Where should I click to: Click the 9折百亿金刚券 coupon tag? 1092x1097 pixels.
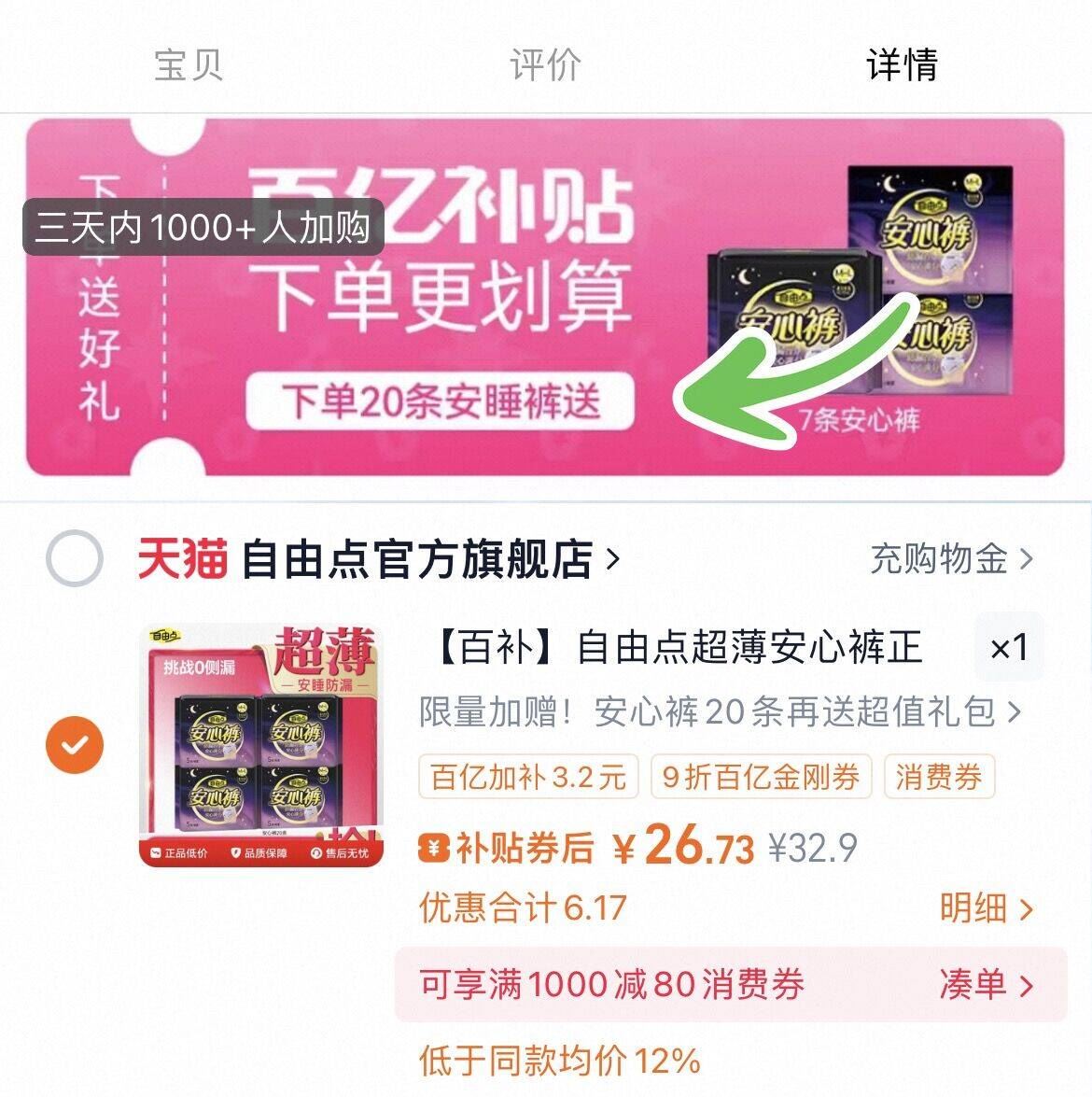pyautogui.click(x=760, y=776)
